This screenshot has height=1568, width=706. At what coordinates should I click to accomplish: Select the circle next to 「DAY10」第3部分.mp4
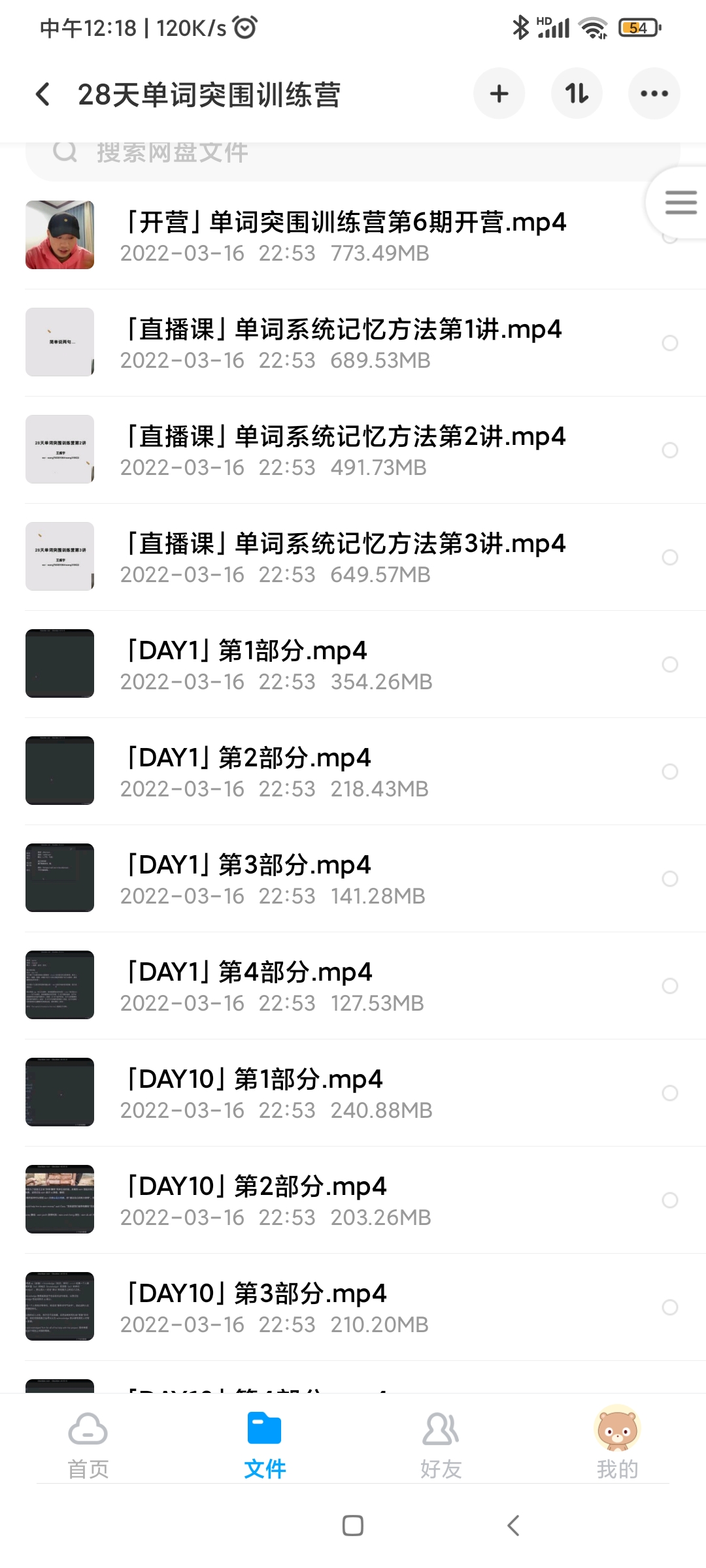coord(668,1307)
